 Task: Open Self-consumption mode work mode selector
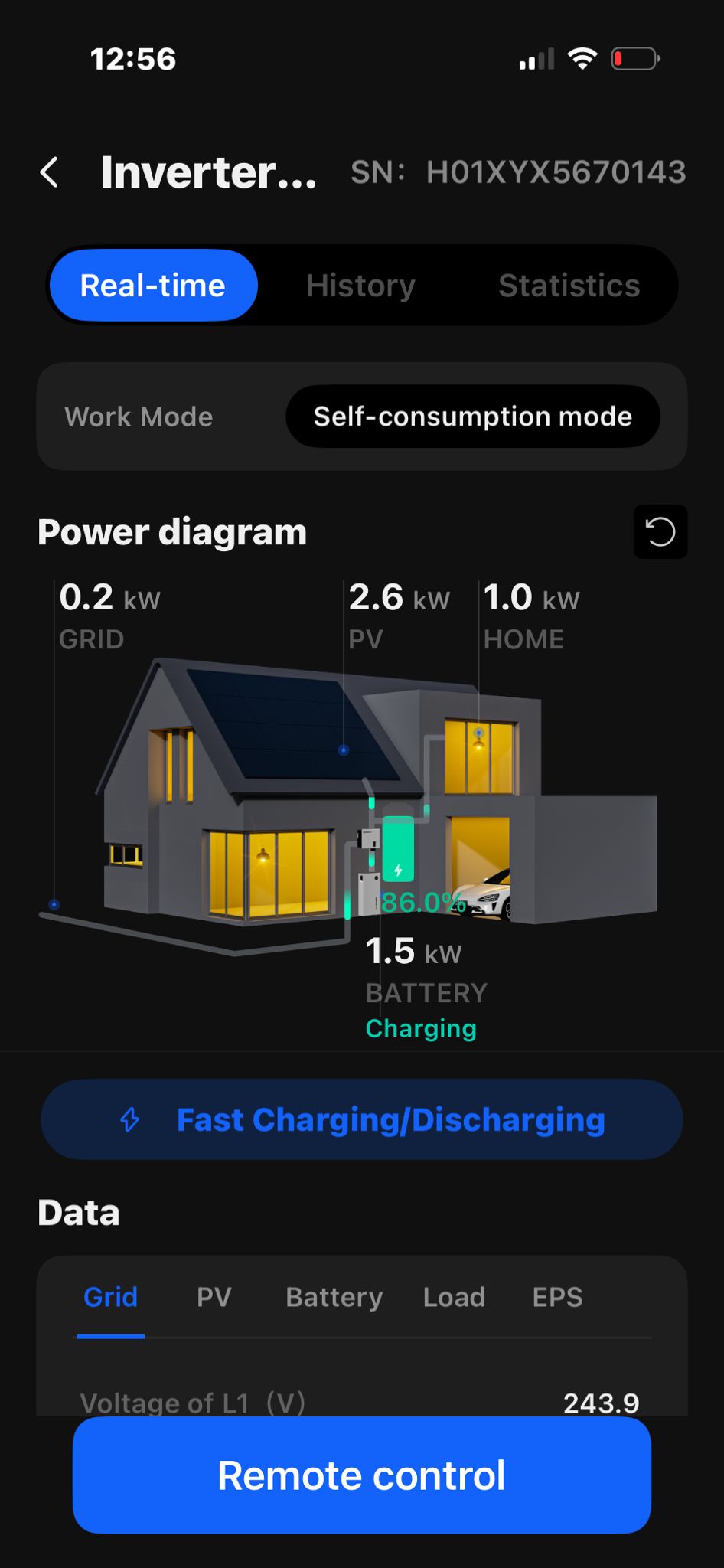coord(472,416)
